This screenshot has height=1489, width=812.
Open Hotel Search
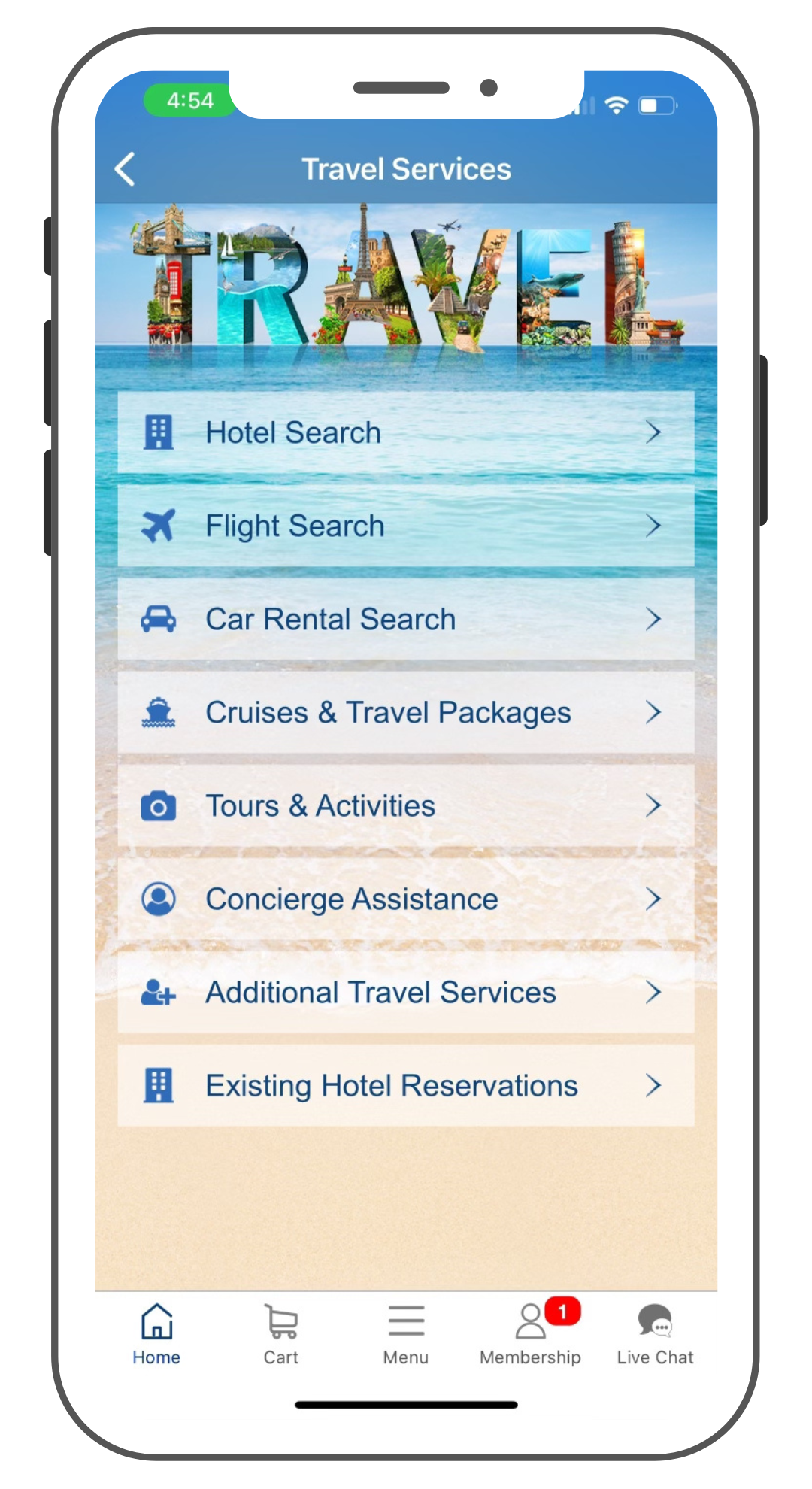(405, 432)
